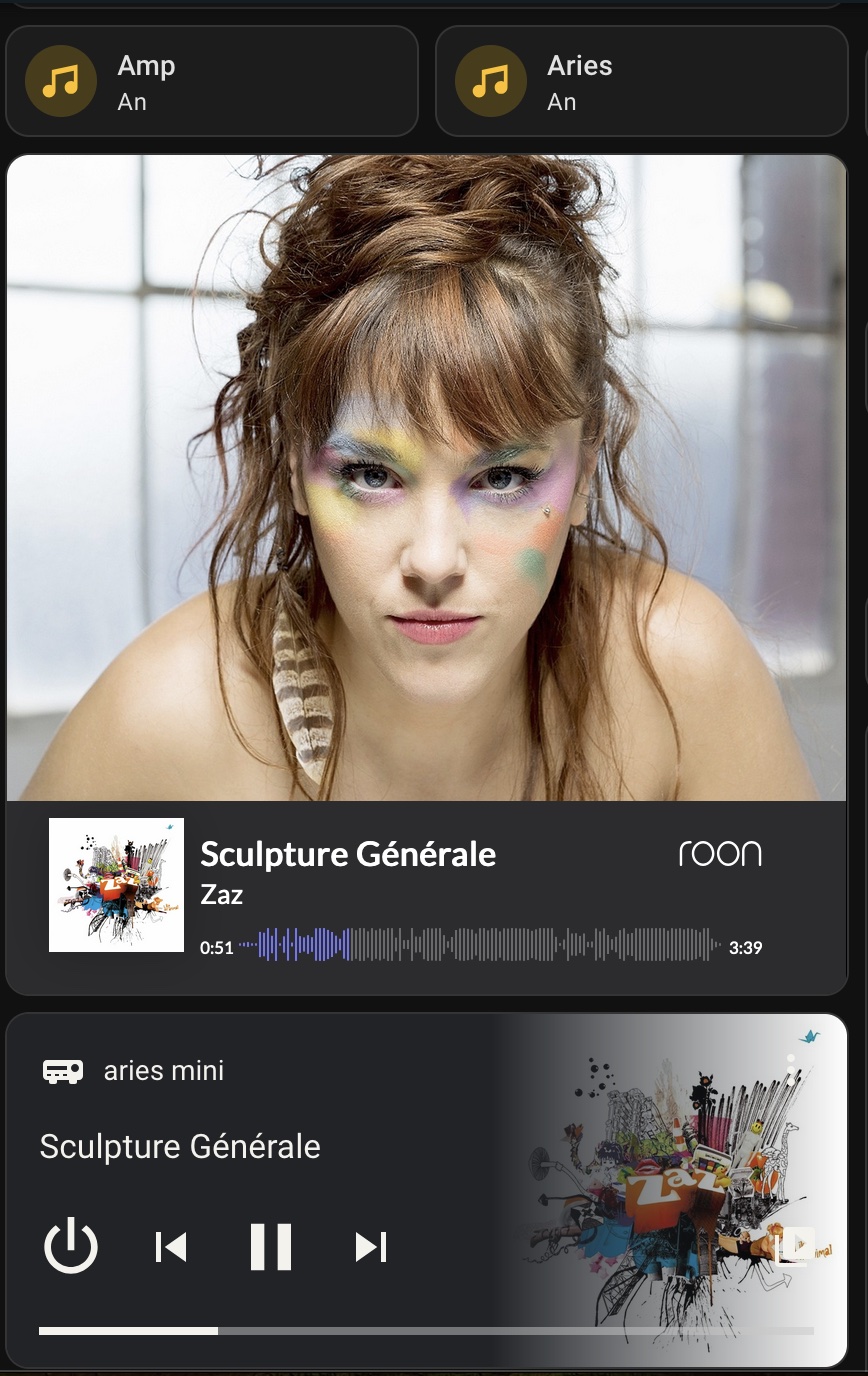The image size is (868, 1376).
Task: Pause Sculpture Générale playback
Action: 270,1247
